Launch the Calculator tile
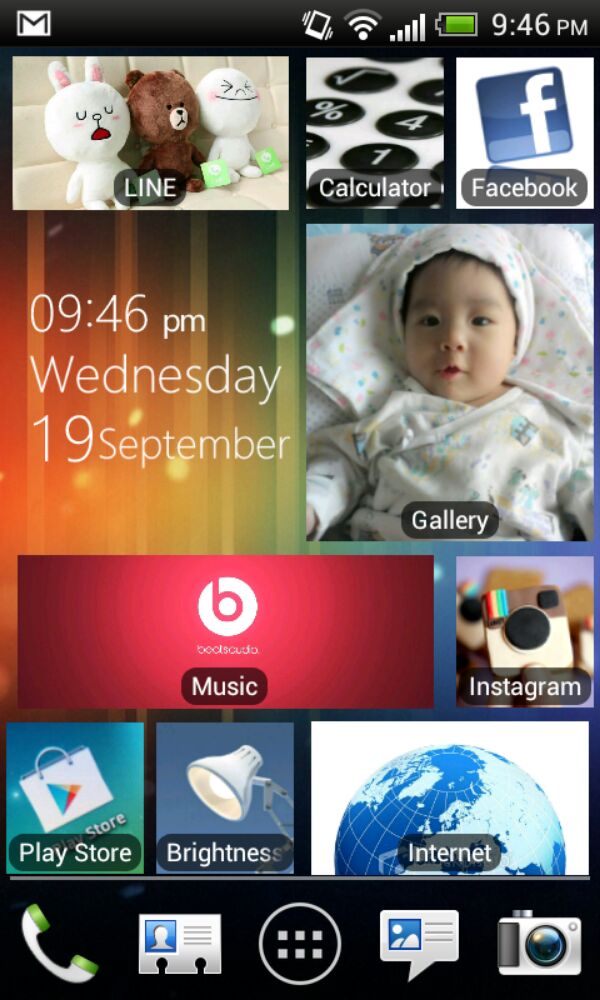 (374, 133)
